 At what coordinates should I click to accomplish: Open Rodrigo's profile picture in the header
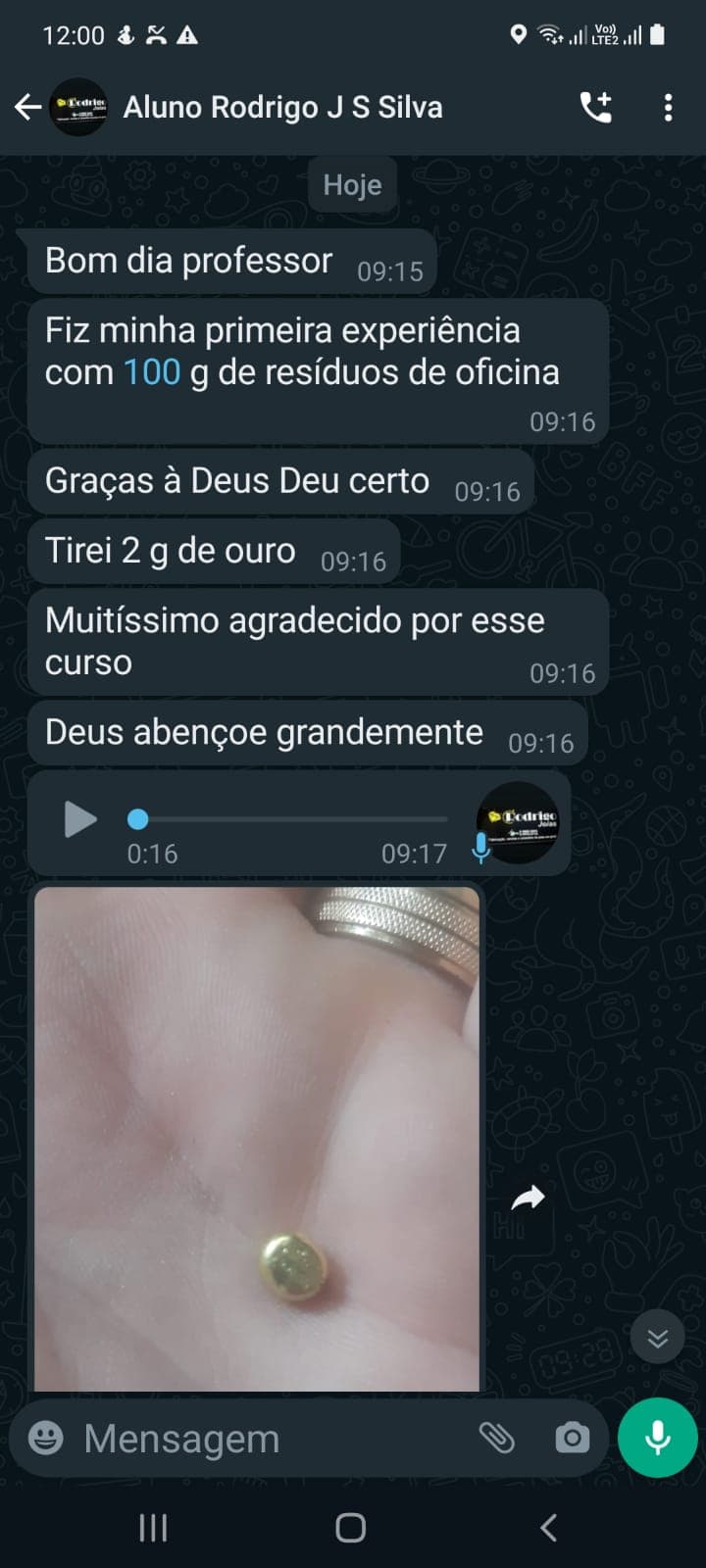click(x=78, y=108)
